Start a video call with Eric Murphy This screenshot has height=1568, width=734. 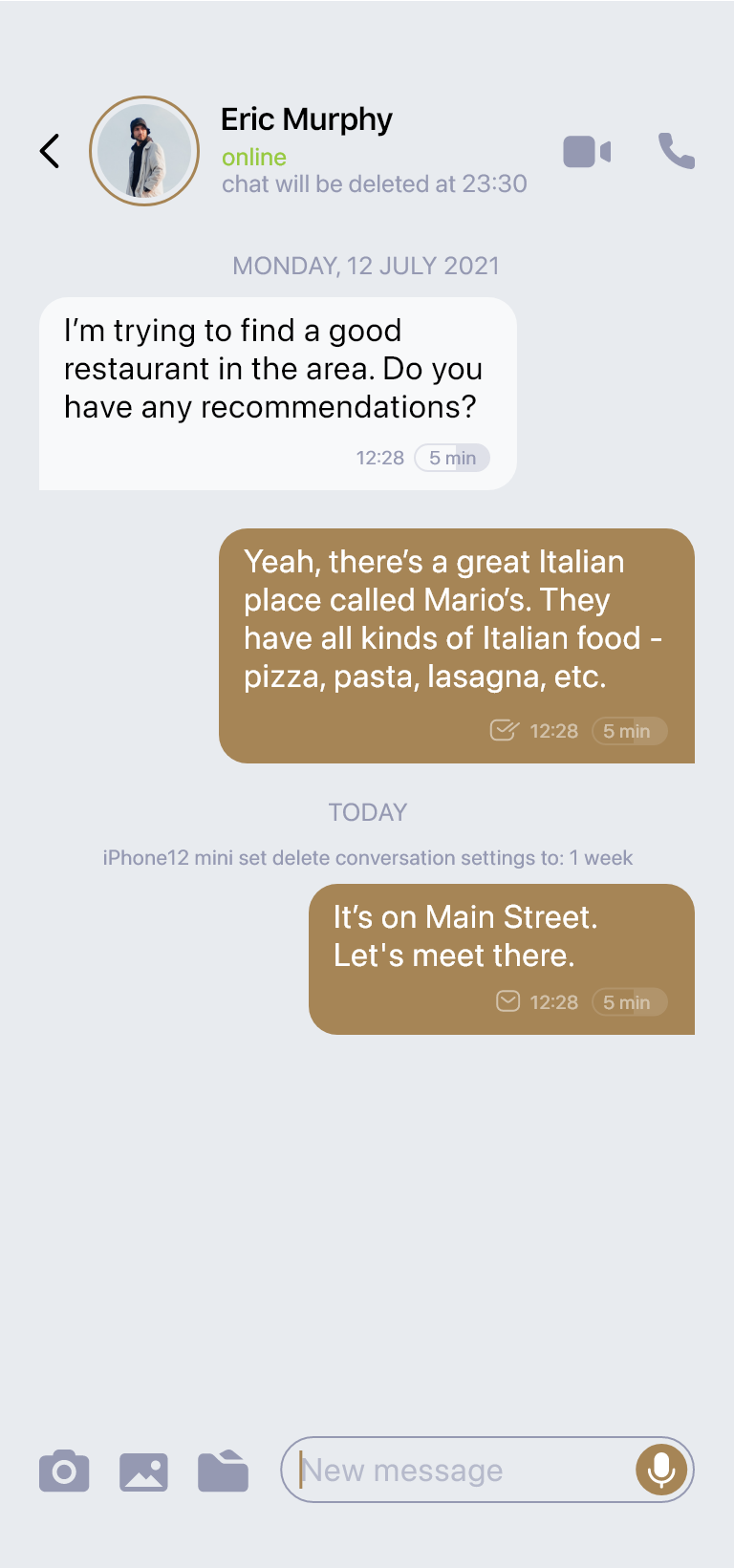tap(587, 152)
